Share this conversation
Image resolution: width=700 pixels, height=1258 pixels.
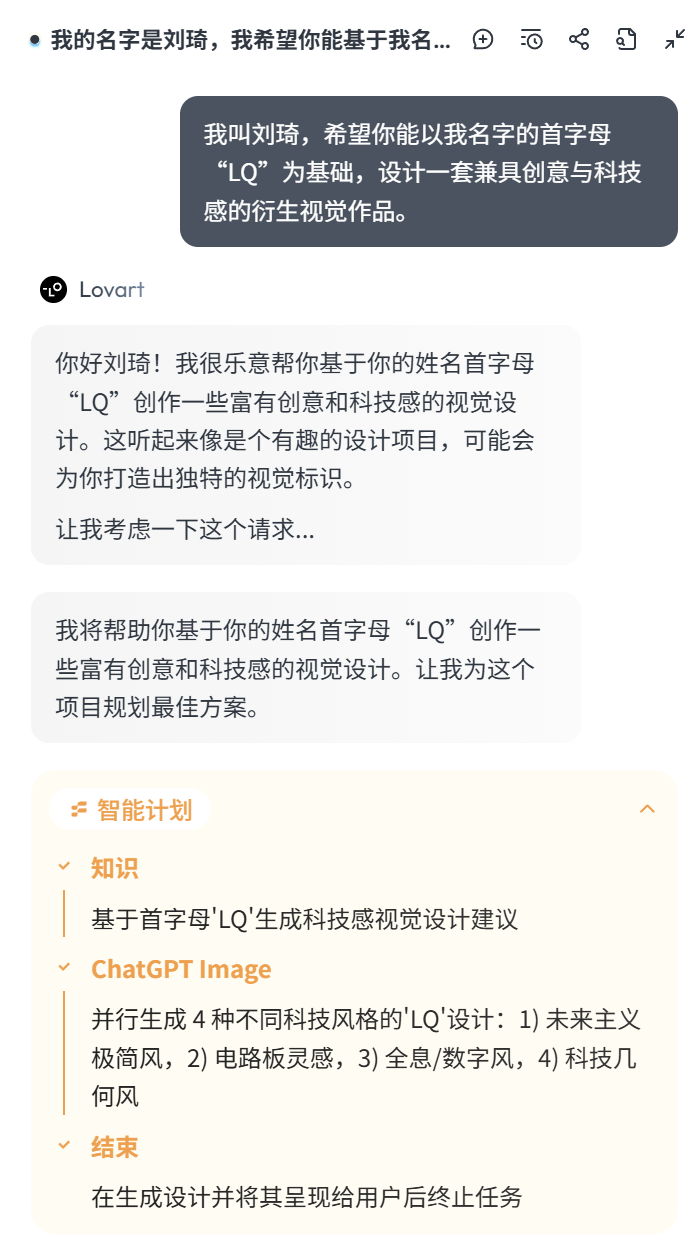point(579,40)
